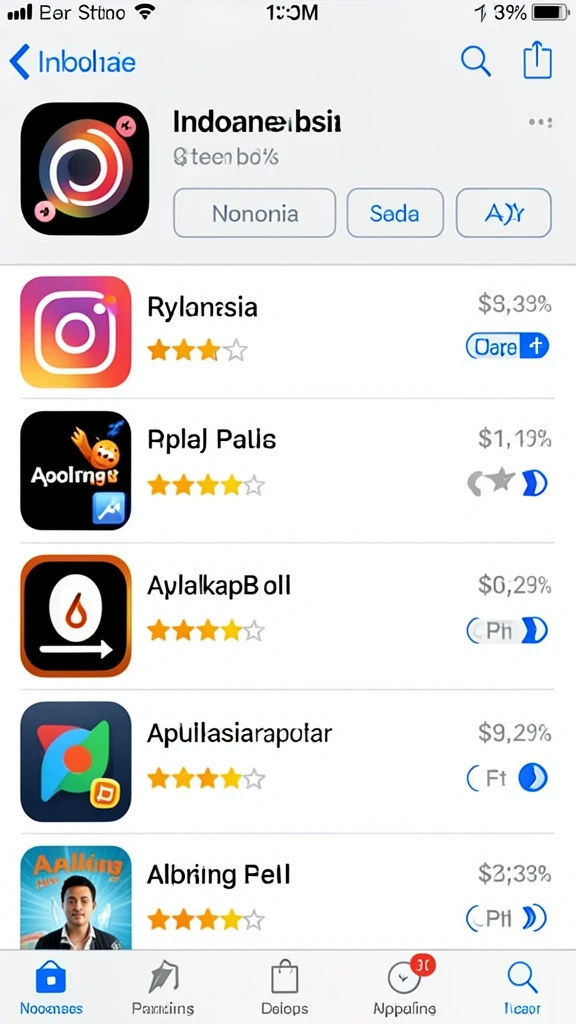Tap the button priced under $0,29%
This screenshot has width=576, height=1024.
pyautogui.click(x=507, y=631)
